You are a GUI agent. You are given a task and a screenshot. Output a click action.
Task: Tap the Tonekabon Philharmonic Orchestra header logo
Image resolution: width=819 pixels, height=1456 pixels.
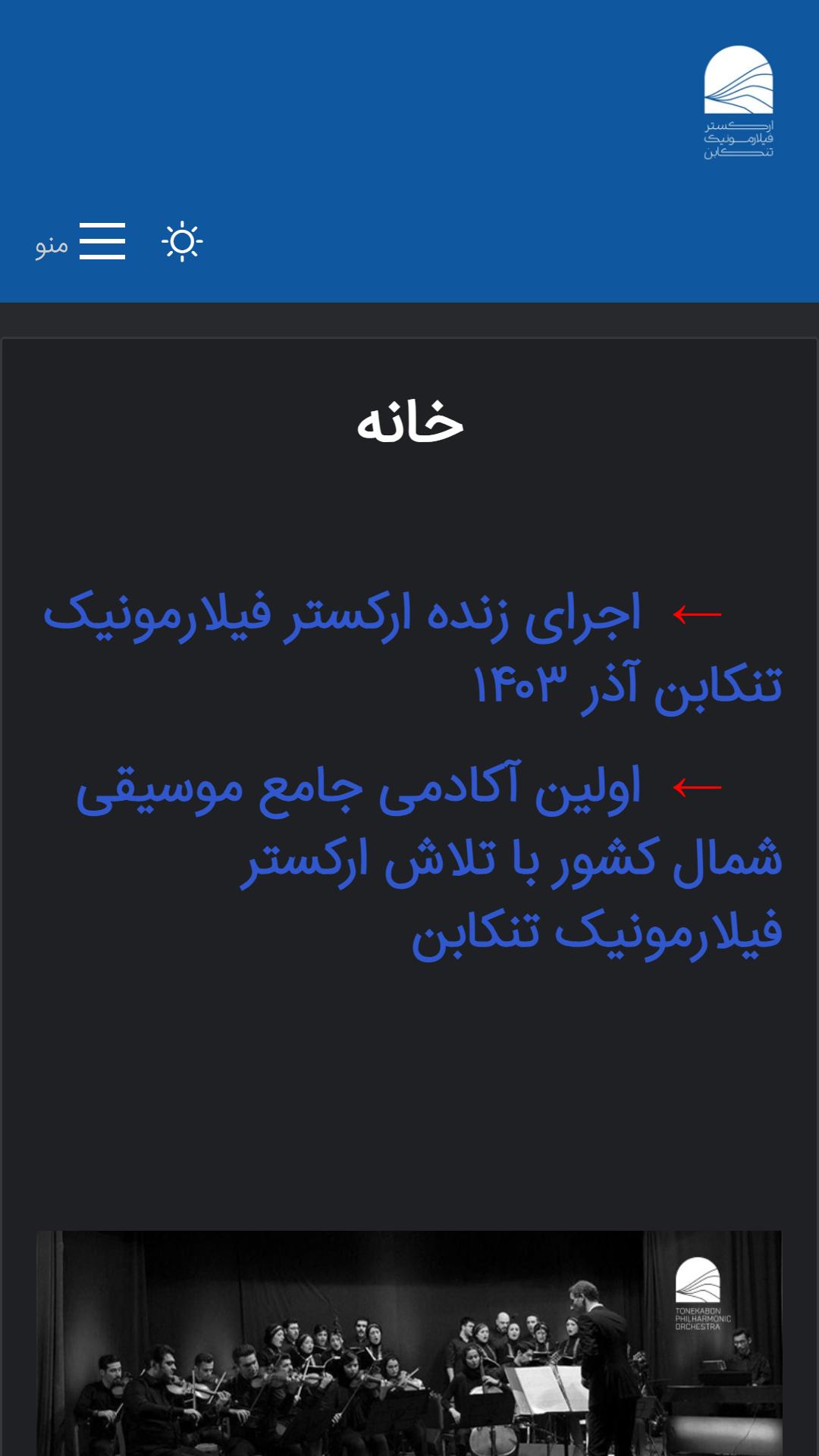739,102
